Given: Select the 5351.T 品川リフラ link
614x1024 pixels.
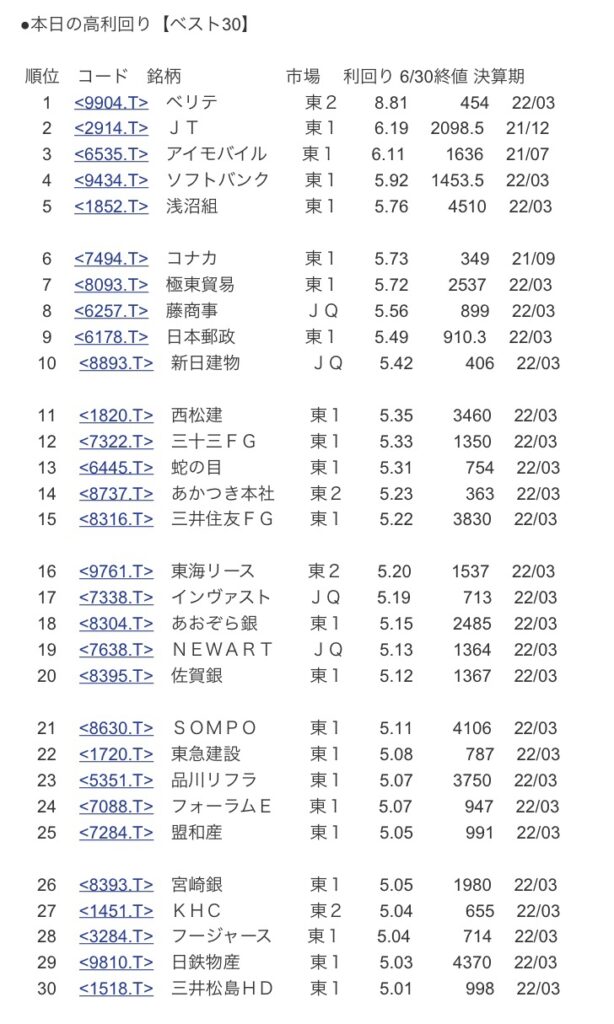Looking at the screenshot, I should [116, 781].
